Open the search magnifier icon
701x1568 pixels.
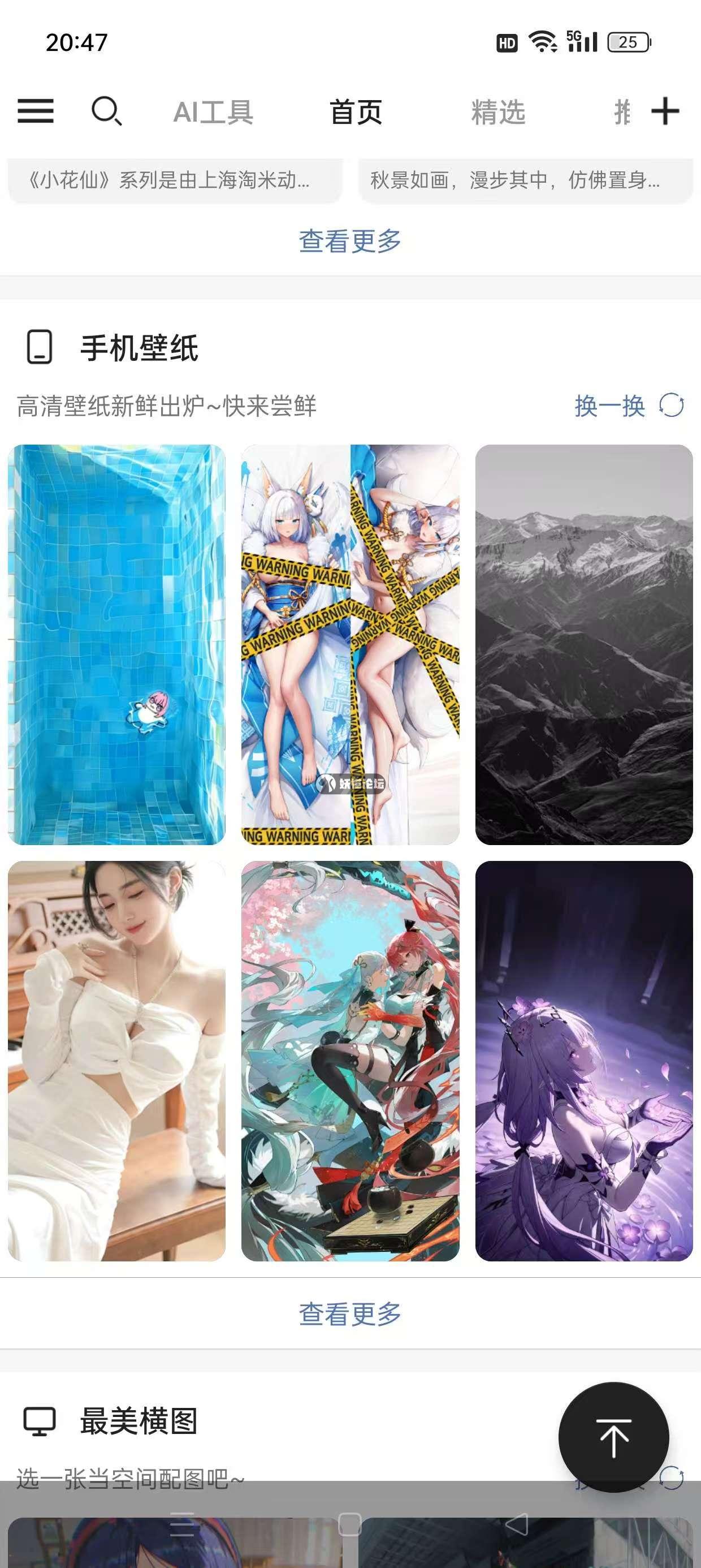click(106, 111)
